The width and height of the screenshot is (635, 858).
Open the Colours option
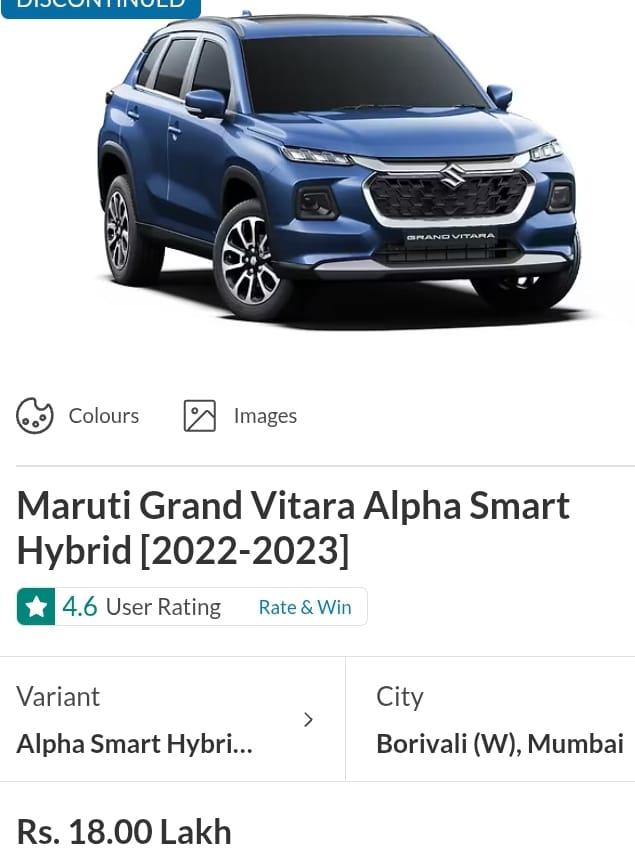[x=78, y=416]
